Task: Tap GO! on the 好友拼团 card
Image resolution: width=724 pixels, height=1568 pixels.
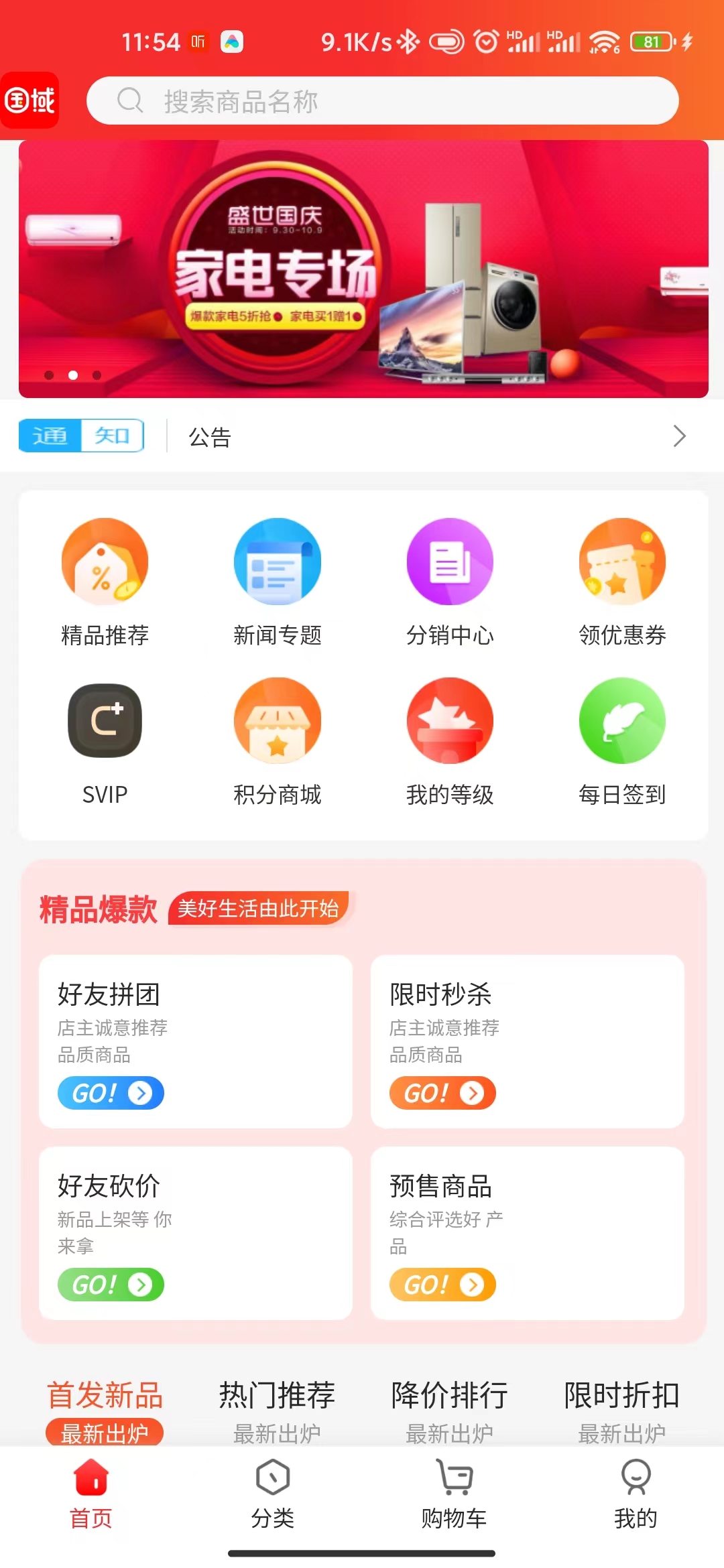Action: click(x=111, y=1093)
